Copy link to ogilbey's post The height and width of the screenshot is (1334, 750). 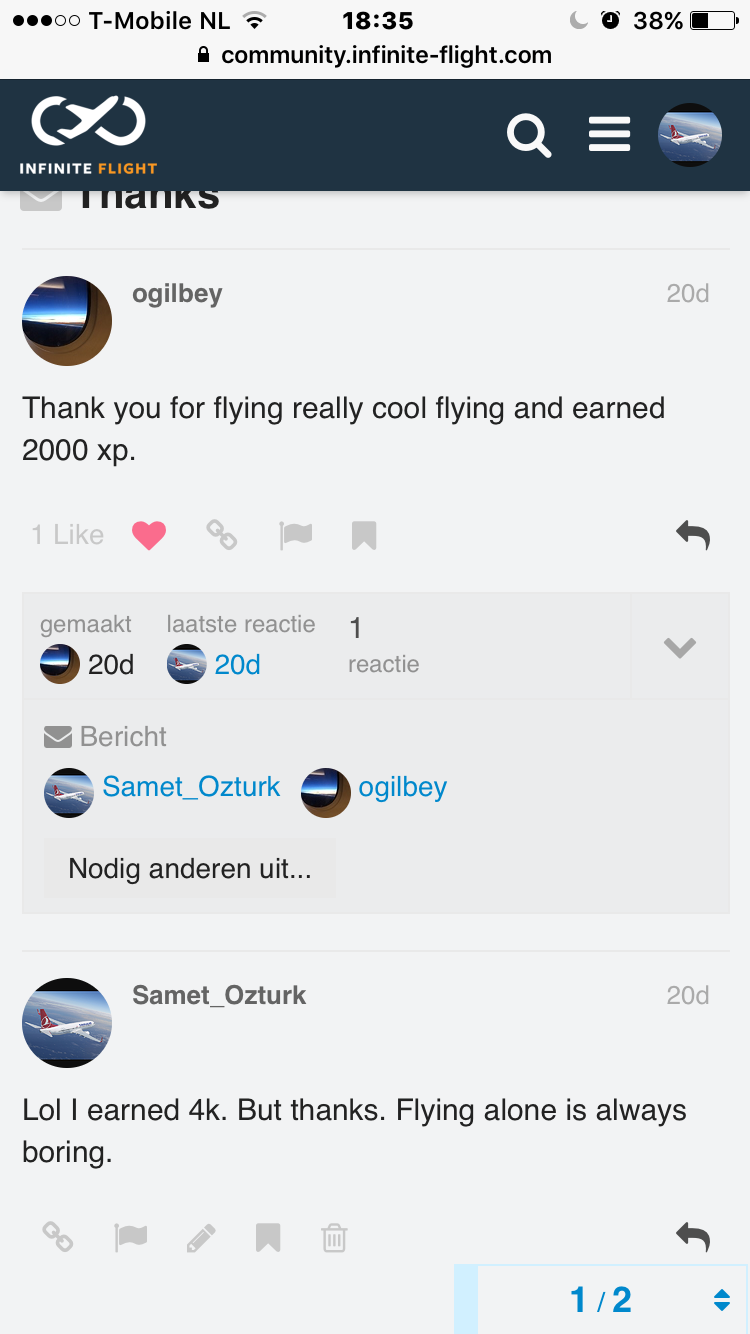222,536
